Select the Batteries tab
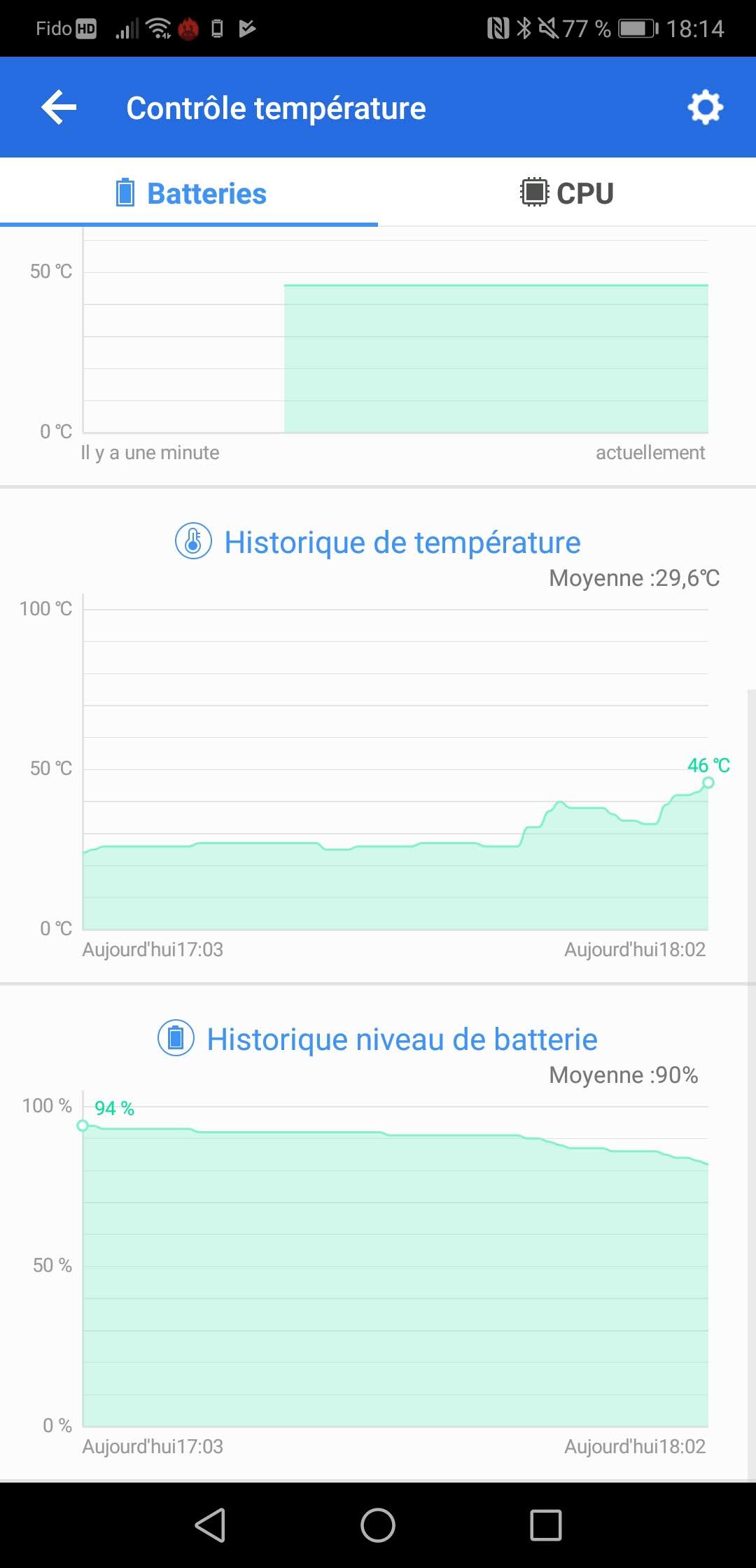This screenshot has width=756, height=1568. tap(190, 193)
